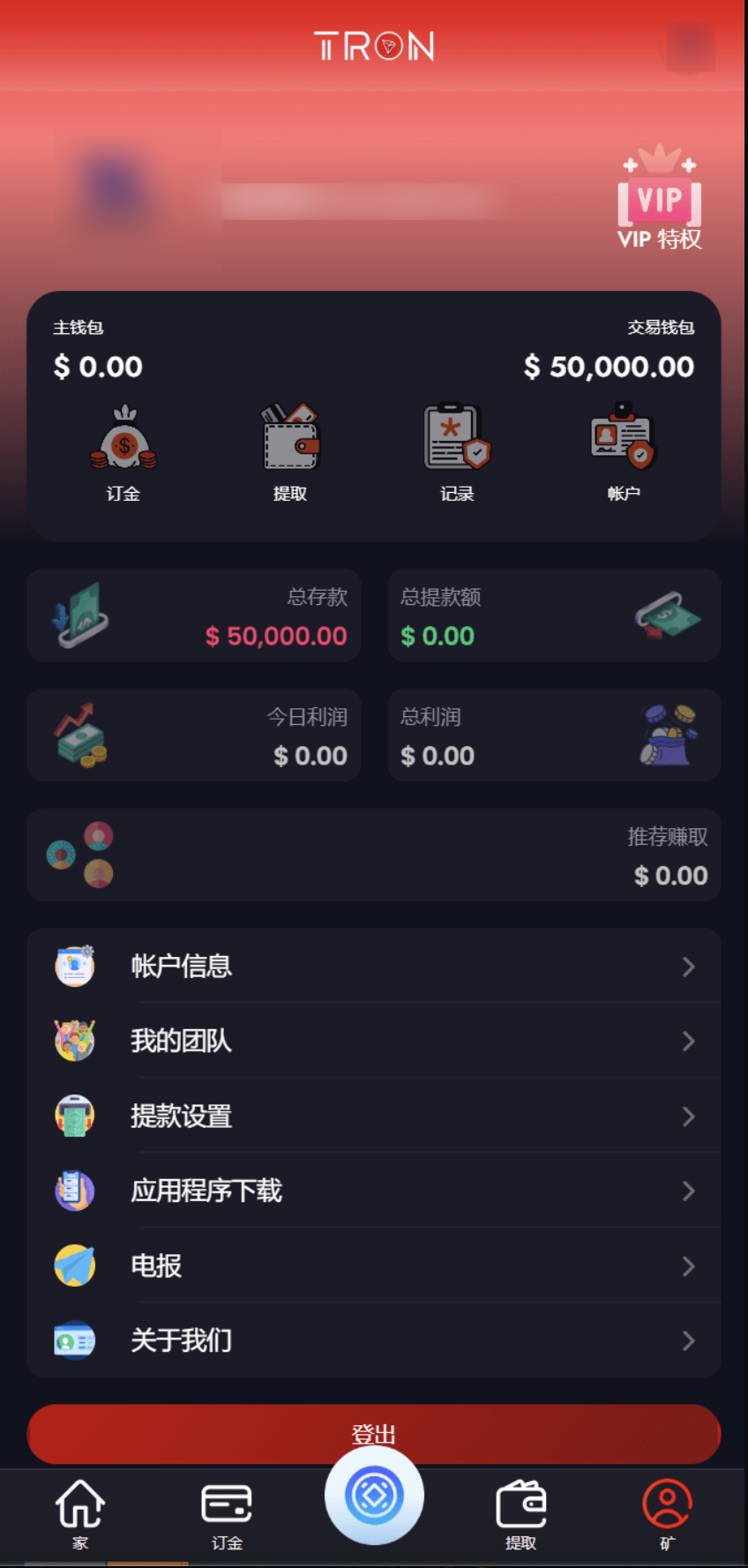Expand 应用程序下载 app download row
Viewport: 748px width, 1568px height.
[x=374, y=1191]
